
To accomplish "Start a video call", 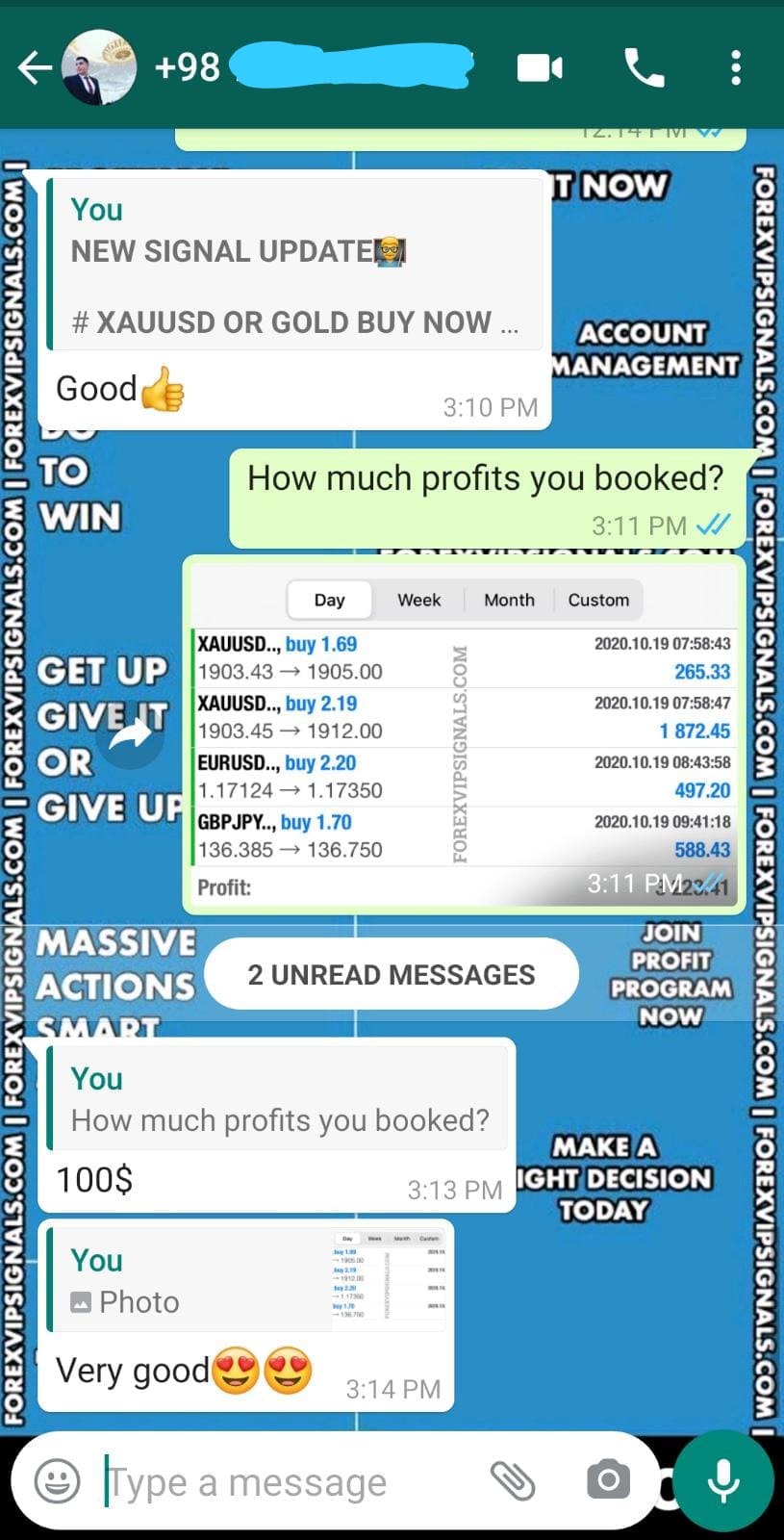I will click(540, 68).
